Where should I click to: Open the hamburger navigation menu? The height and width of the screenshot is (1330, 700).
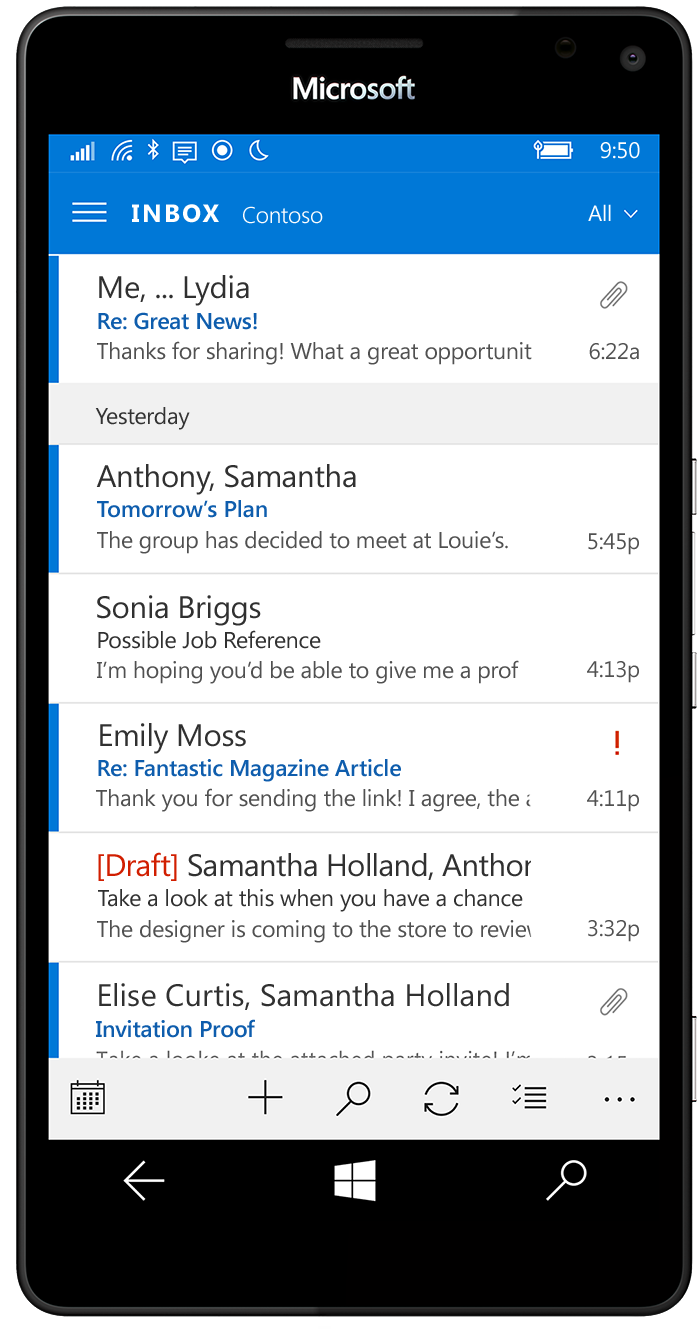tap(89, 213)
